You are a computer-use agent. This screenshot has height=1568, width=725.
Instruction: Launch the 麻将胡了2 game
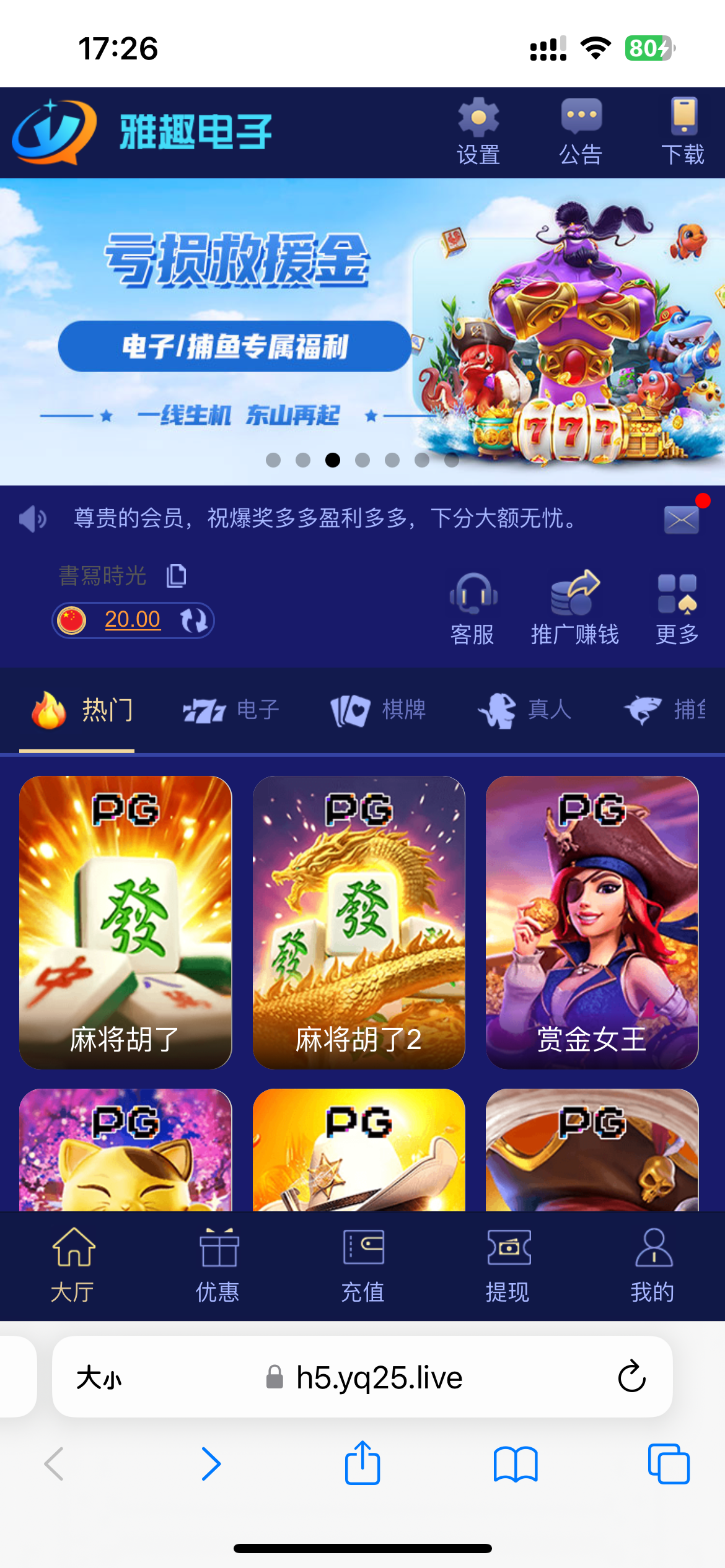[359, 922]
